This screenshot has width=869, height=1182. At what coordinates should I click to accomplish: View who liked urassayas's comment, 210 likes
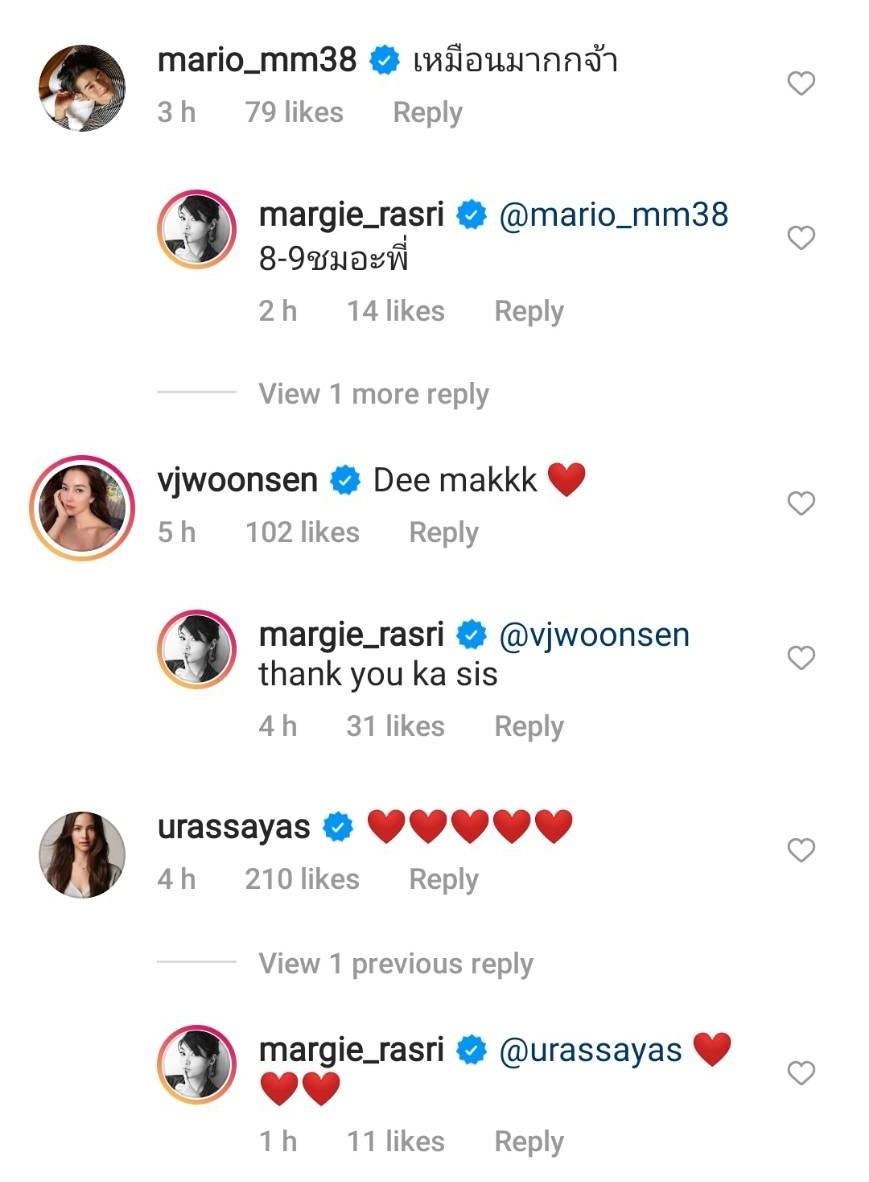tap(301, 880)
